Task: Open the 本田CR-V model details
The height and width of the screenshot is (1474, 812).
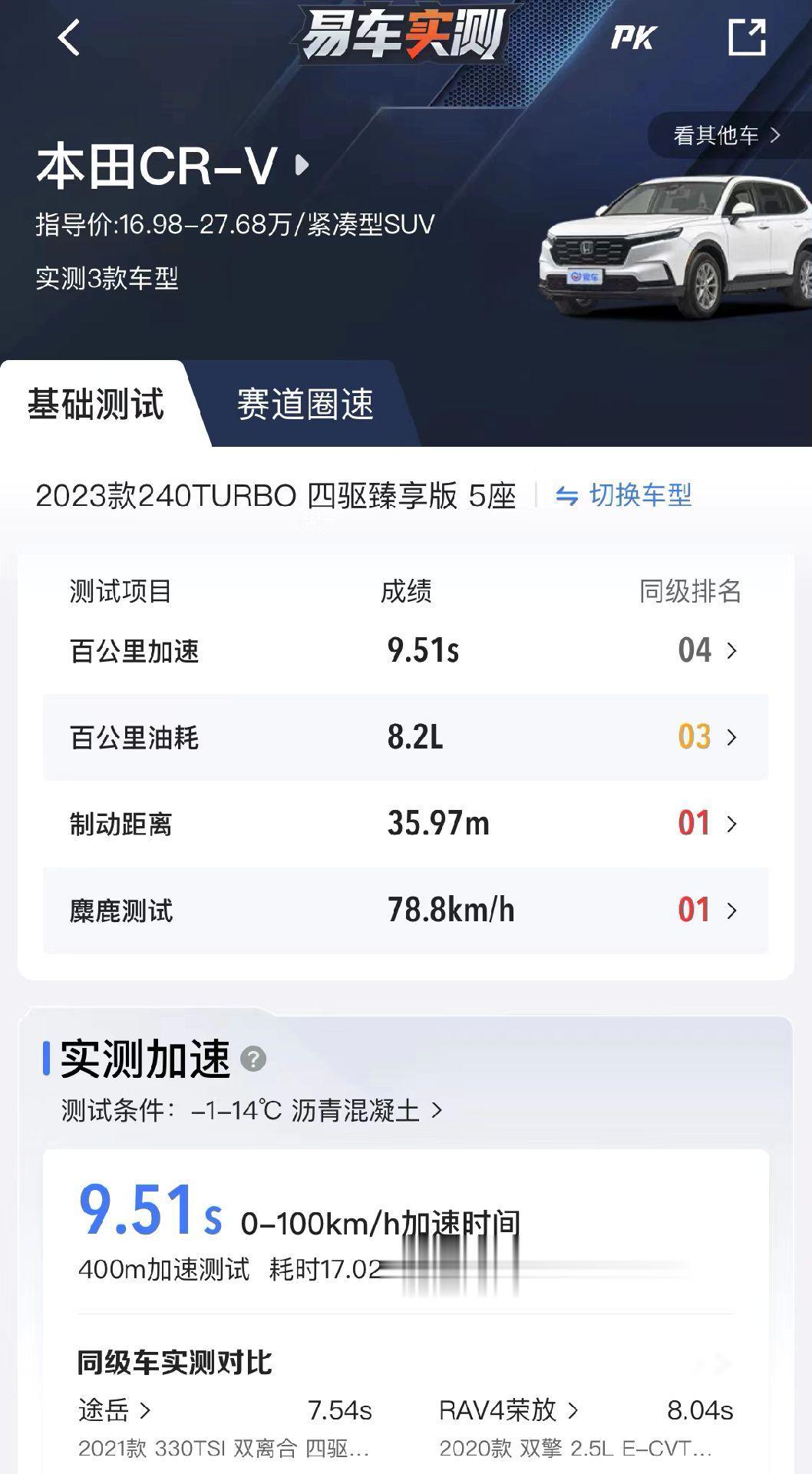Action: tap(173, 166)
